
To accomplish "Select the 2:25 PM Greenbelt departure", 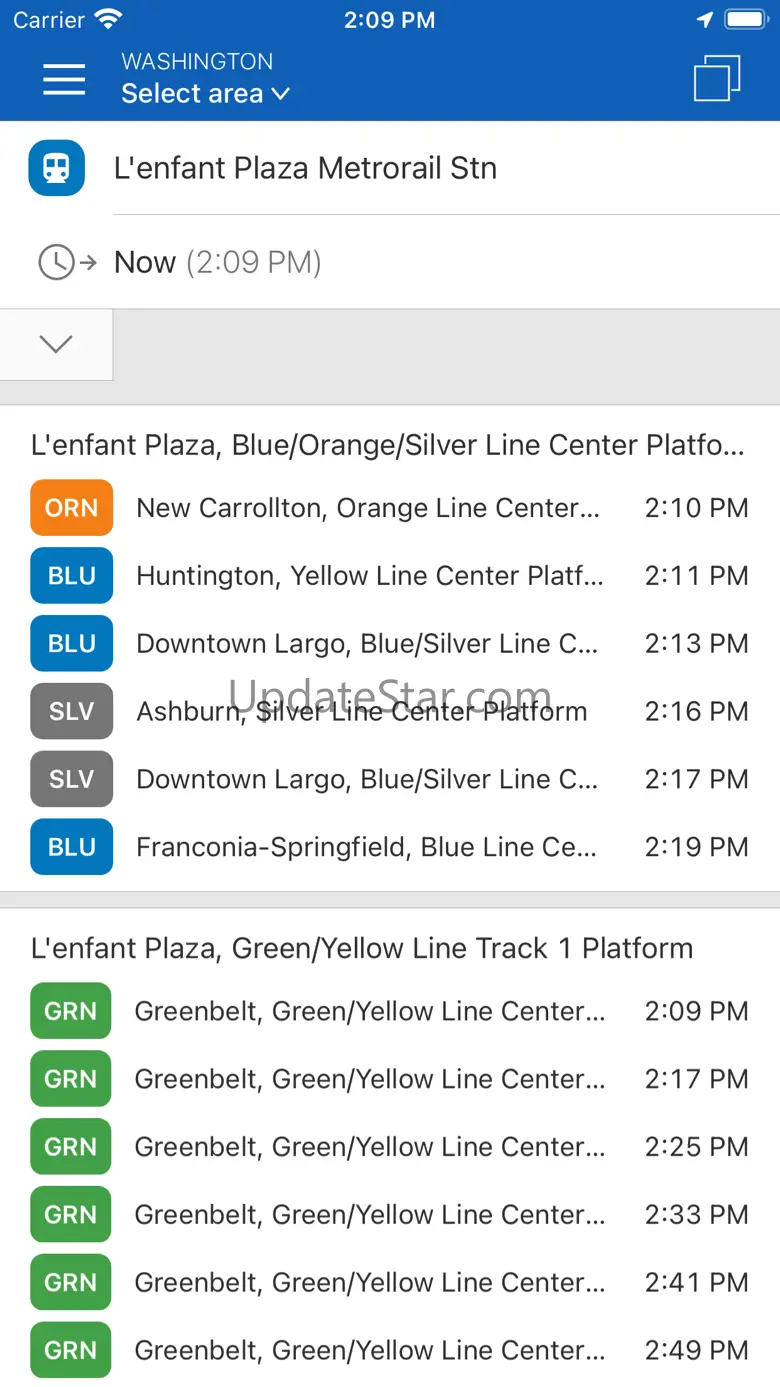I will click(x=390, y=1147).
